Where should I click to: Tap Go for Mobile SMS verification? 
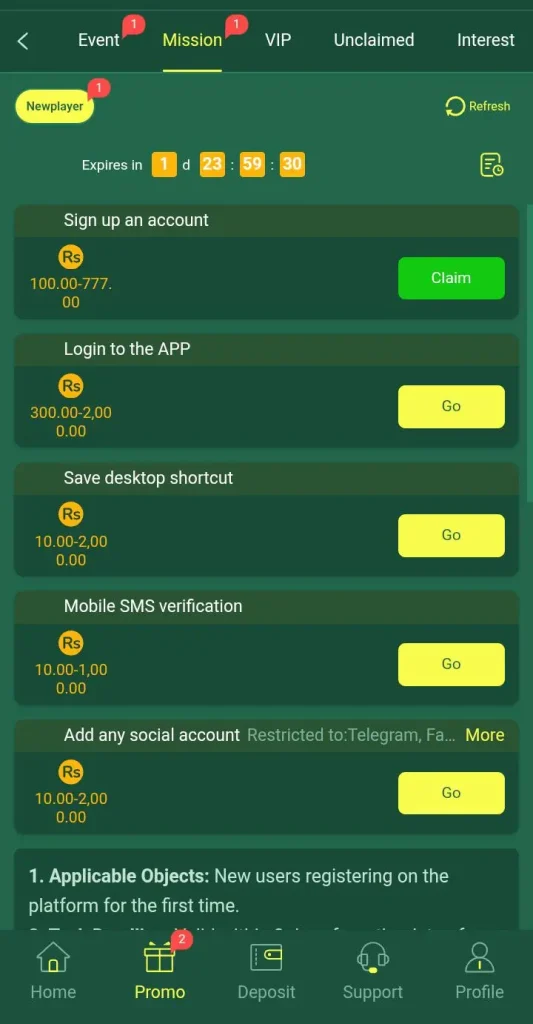tap(451, 664)
